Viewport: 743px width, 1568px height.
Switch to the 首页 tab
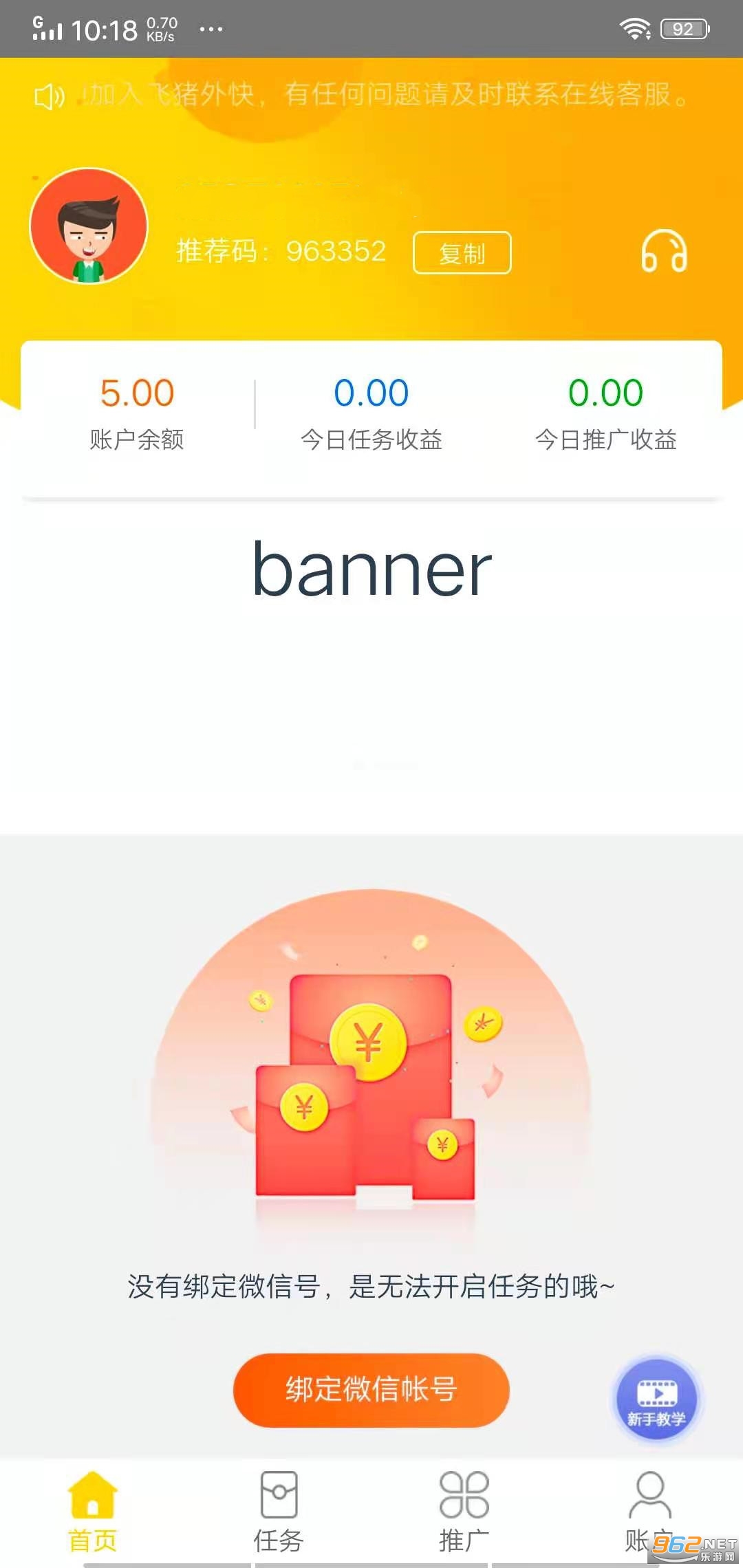pyautogui.click(x=93, y=1510)
